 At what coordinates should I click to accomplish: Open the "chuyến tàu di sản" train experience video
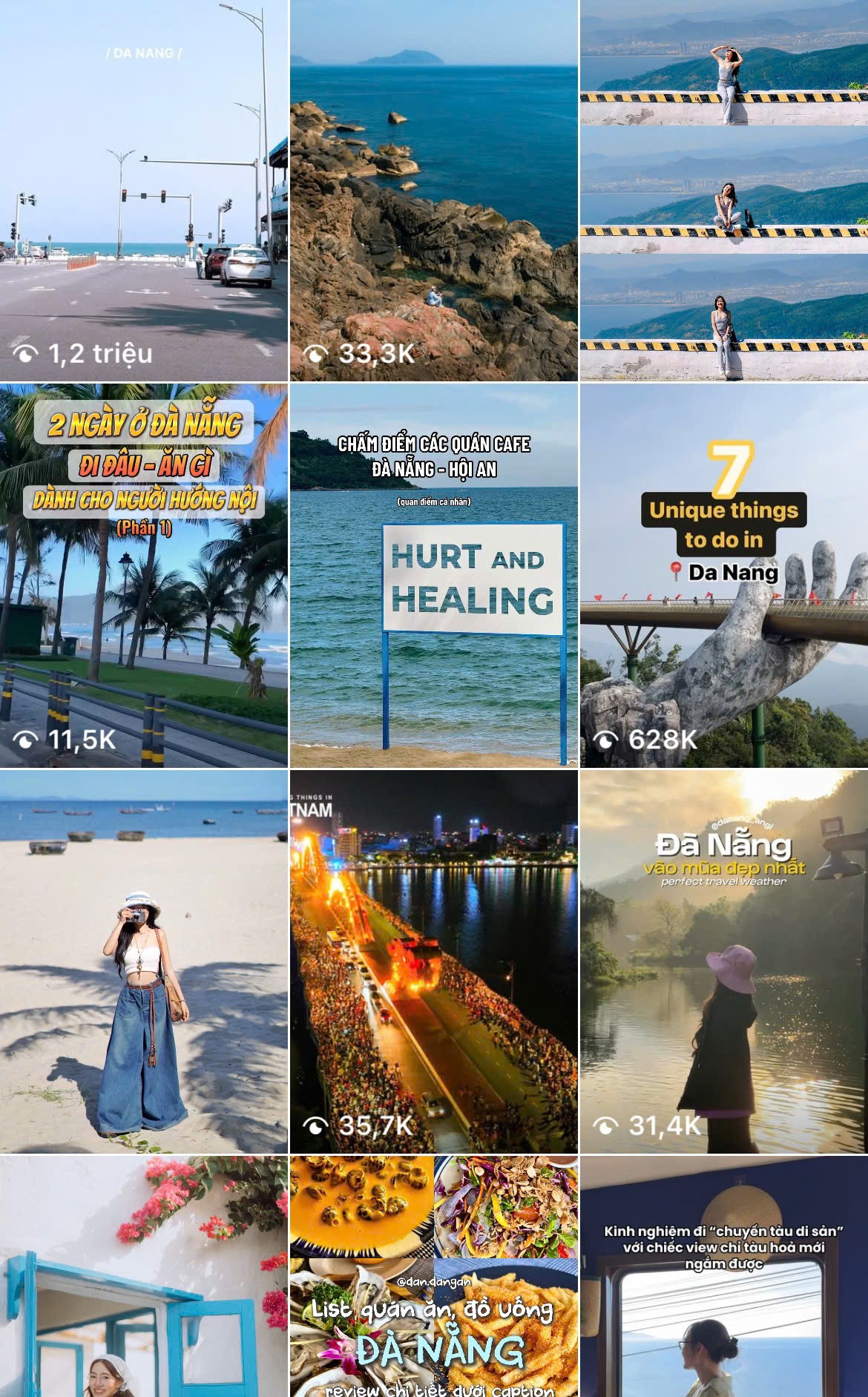724,1276
